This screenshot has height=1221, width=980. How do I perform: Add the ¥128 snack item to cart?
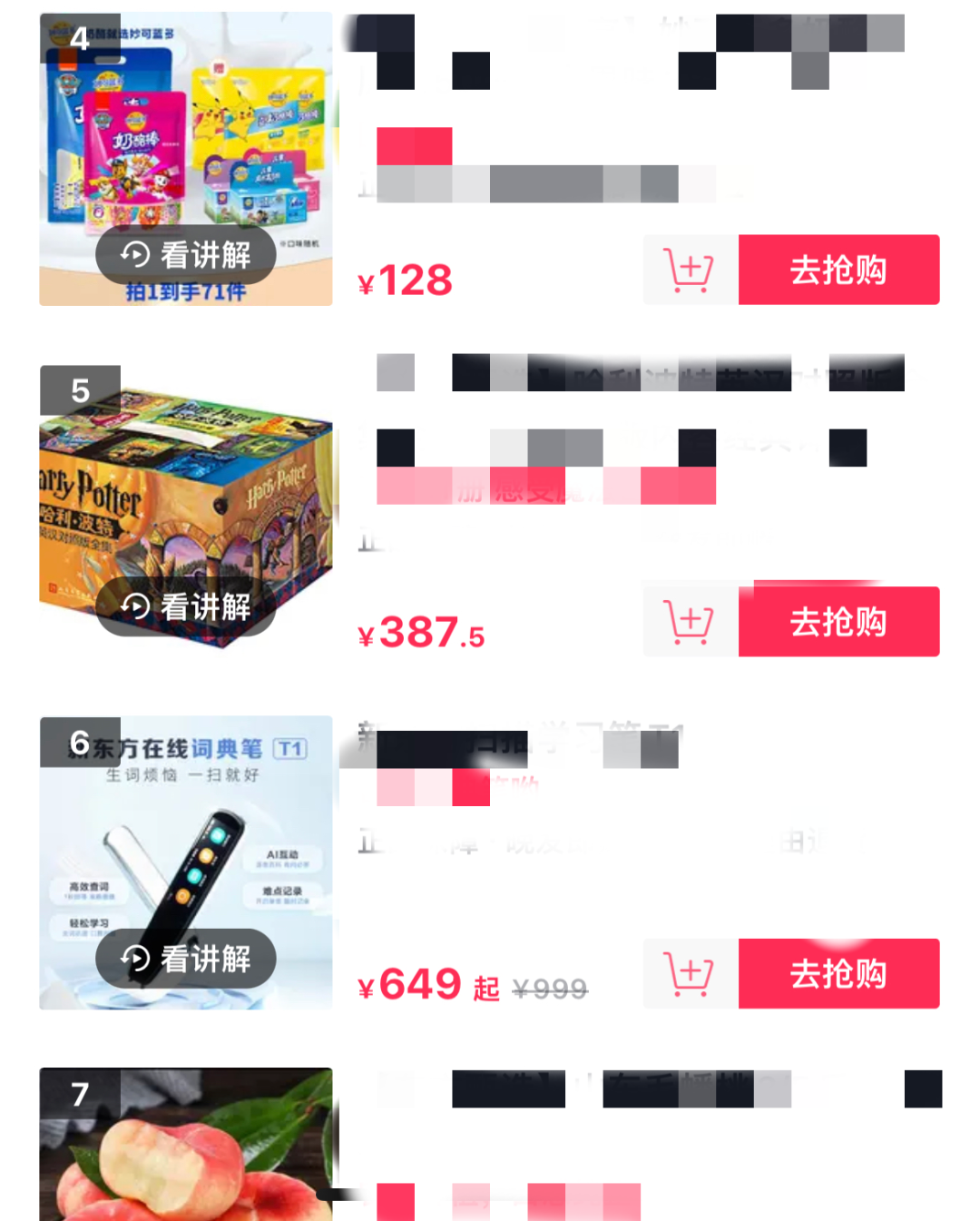[690, 270]
